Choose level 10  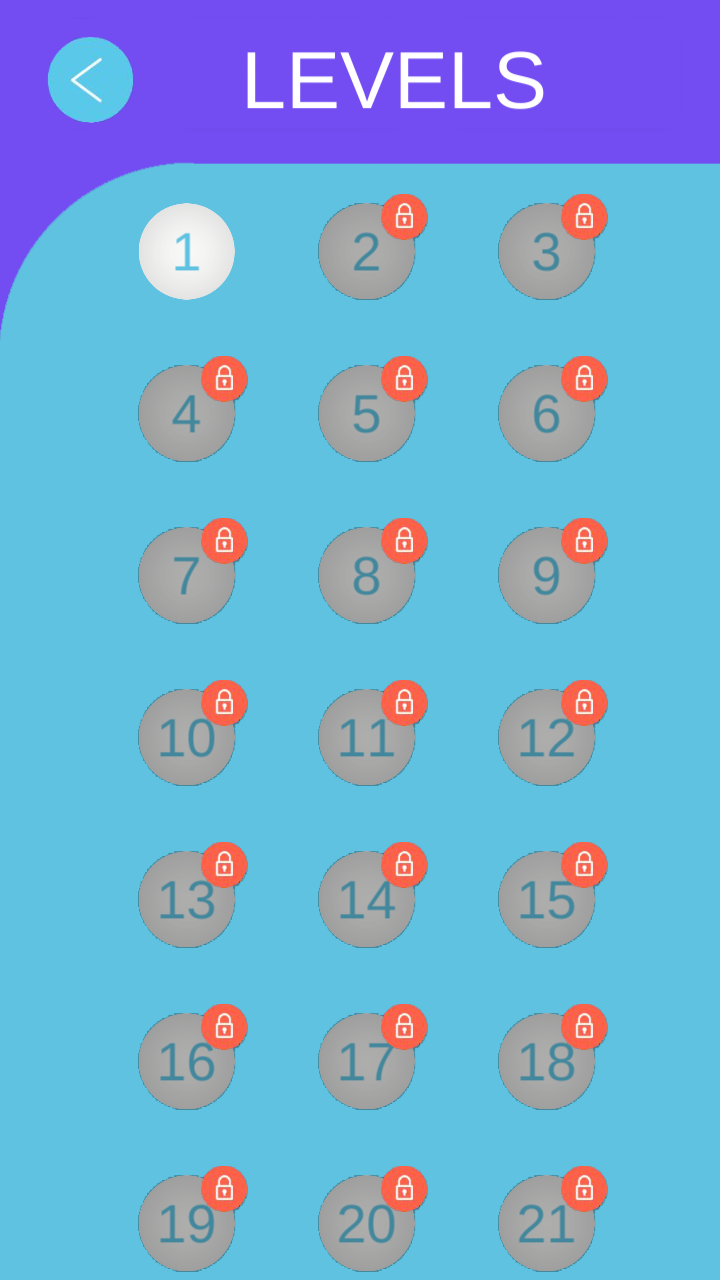(x=186, y=738)
